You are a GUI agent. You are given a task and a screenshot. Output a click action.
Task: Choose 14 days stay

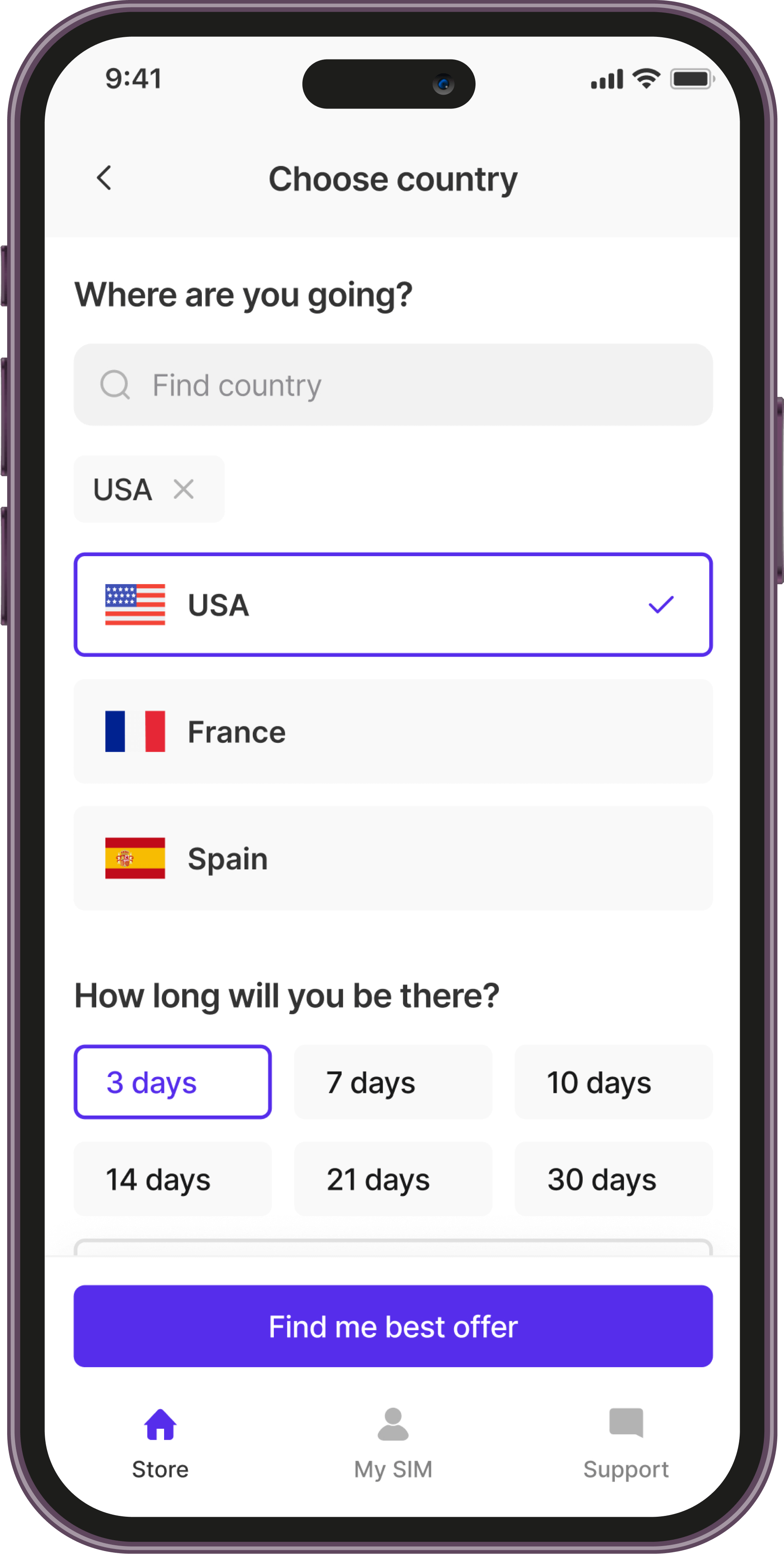[172, 1179]
